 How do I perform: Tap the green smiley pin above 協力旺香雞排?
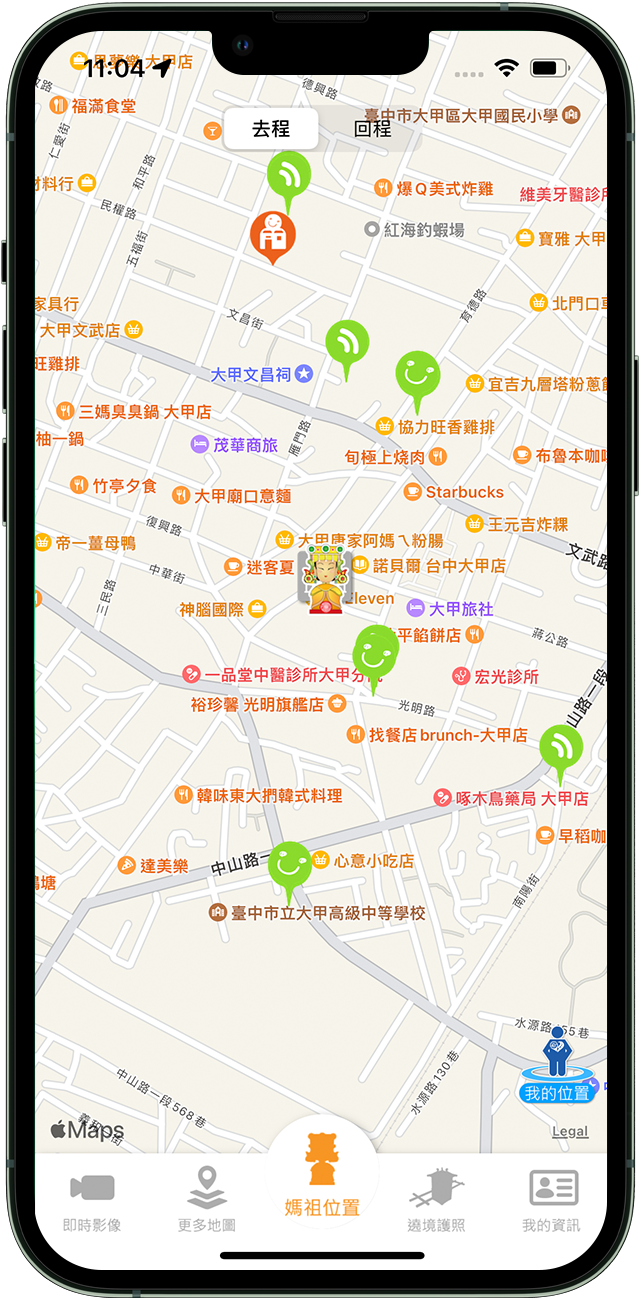click(418, 376)
